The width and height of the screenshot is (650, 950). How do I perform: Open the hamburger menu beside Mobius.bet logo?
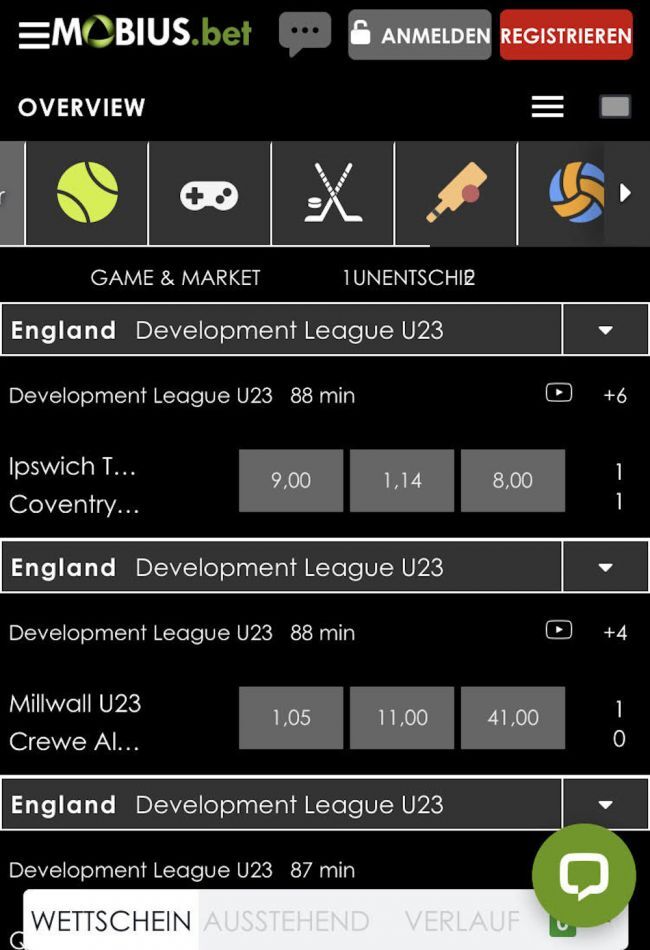pos(33,34)
